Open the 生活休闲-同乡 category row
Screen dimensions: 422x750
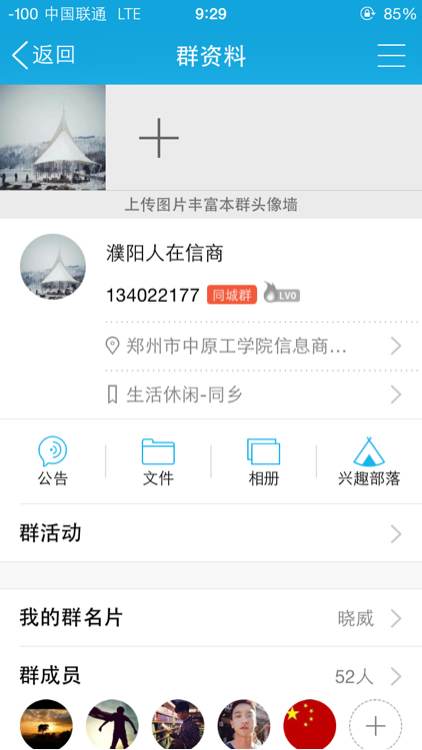coord(262,395)
